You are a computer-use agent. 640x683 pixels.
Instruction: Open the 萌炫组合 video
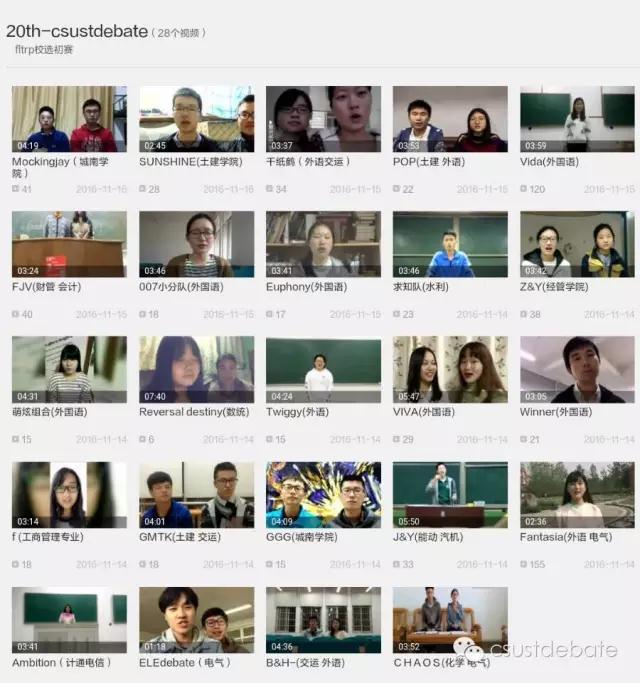click(69, 369)
